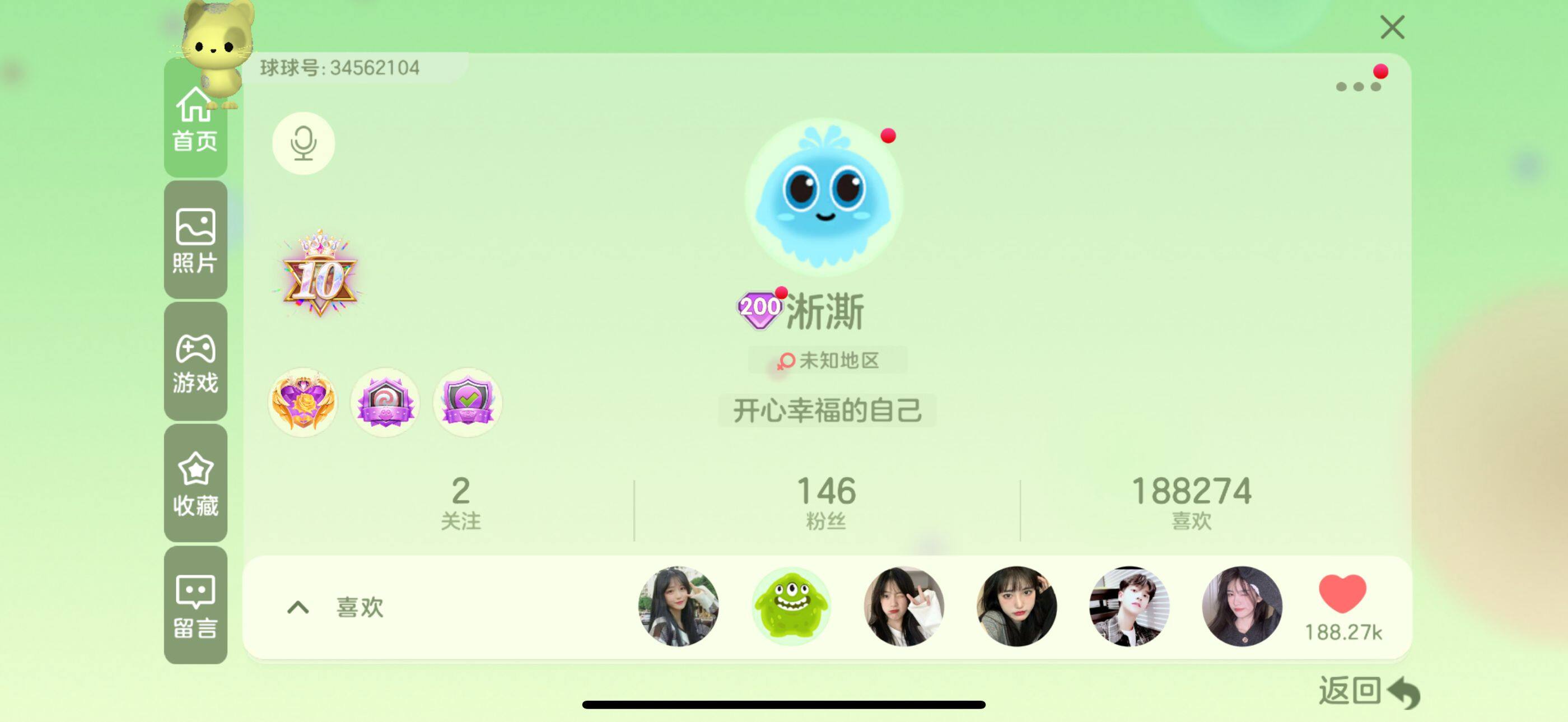The height and width of the screenshot is (722, 1568).
Task: Open the green monster liker avatar
Action: 791,605
